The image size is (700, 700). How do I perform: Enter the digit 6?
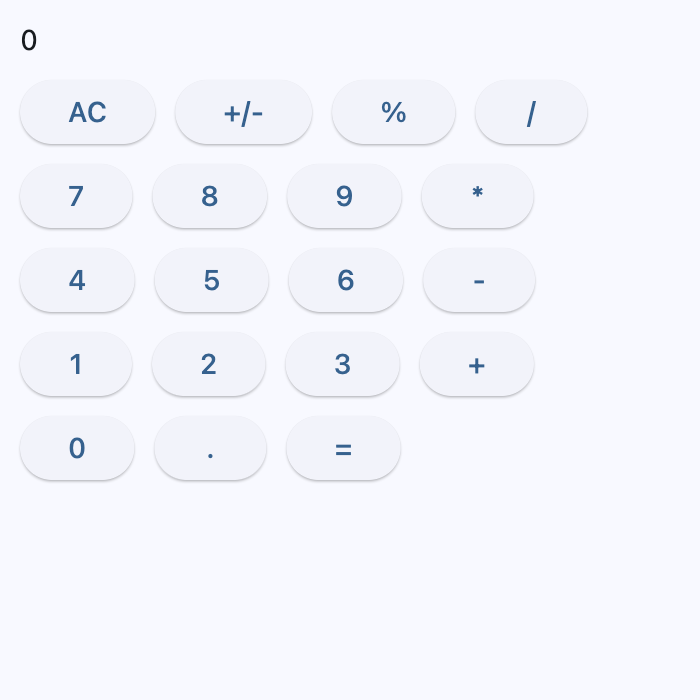[346, 280]
